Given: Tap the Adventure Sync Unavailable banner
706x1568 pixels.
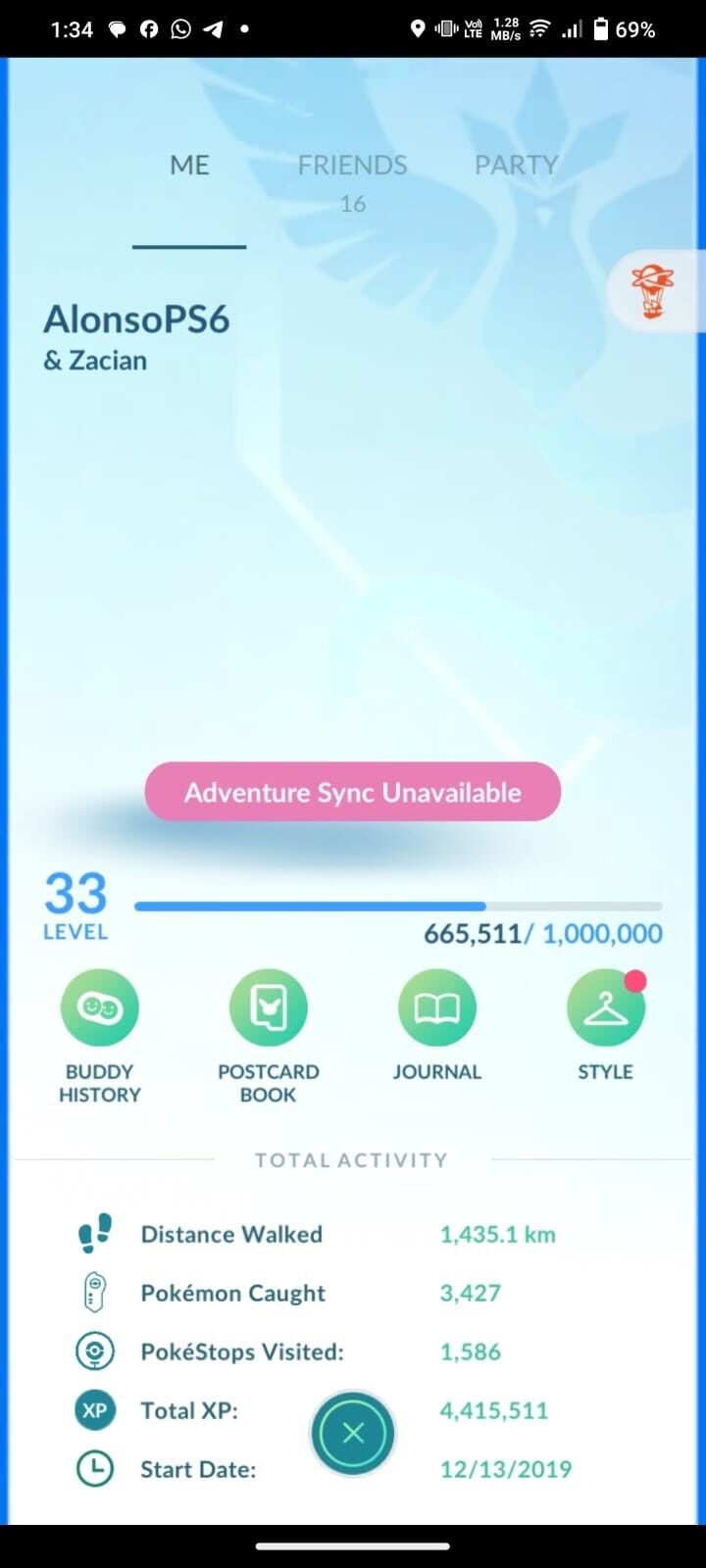Looking at the screenshot, I should point(352,792).
